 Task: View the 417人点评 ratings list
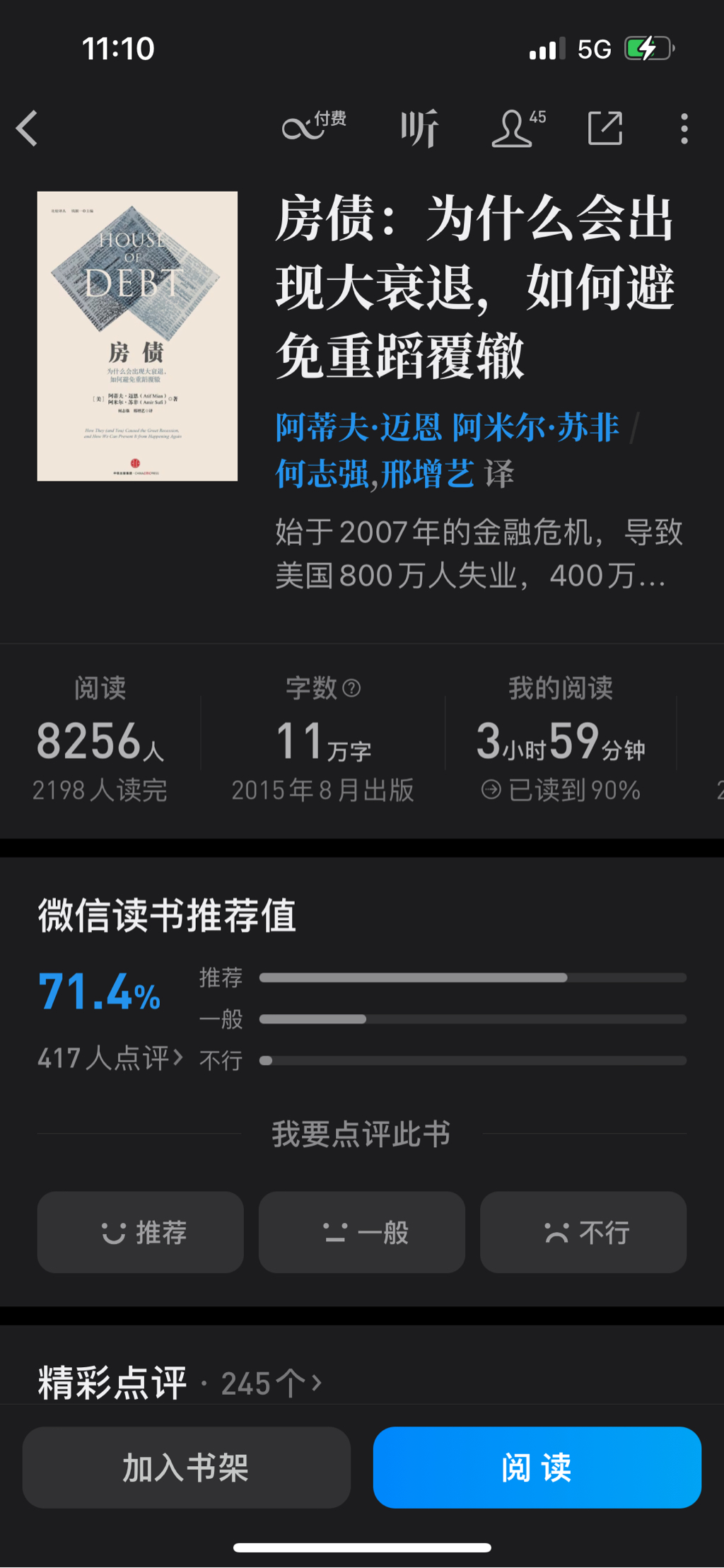110,1058
